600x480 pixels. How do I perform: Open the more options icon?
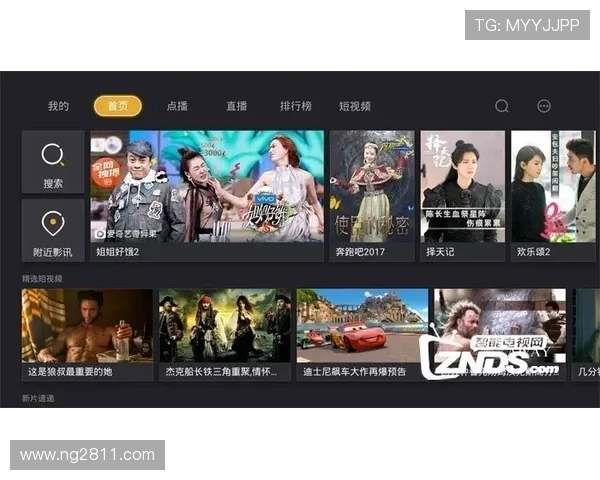coord(544,106)
